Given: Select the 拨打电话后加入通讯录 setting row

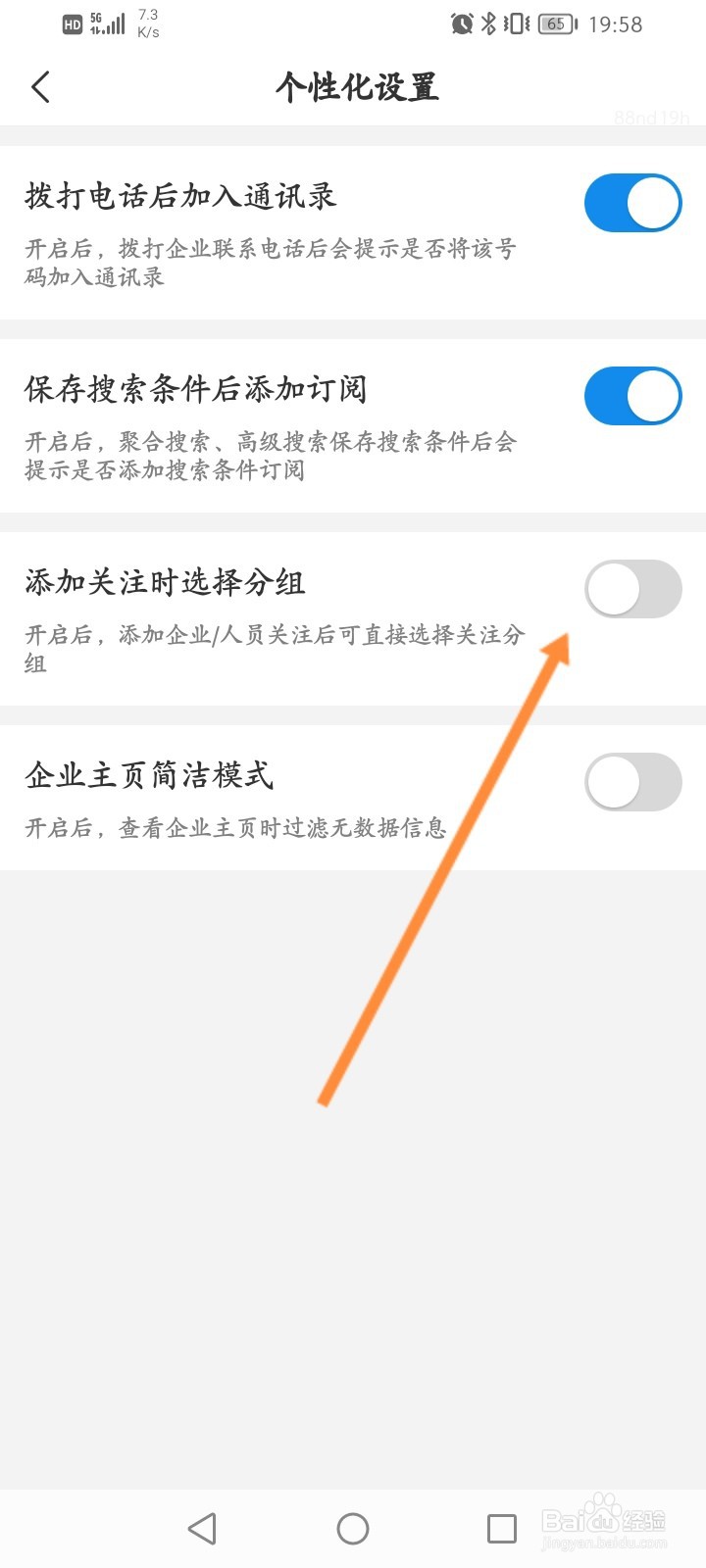Looking at the screenshot, I should click(x=179, y=196).
